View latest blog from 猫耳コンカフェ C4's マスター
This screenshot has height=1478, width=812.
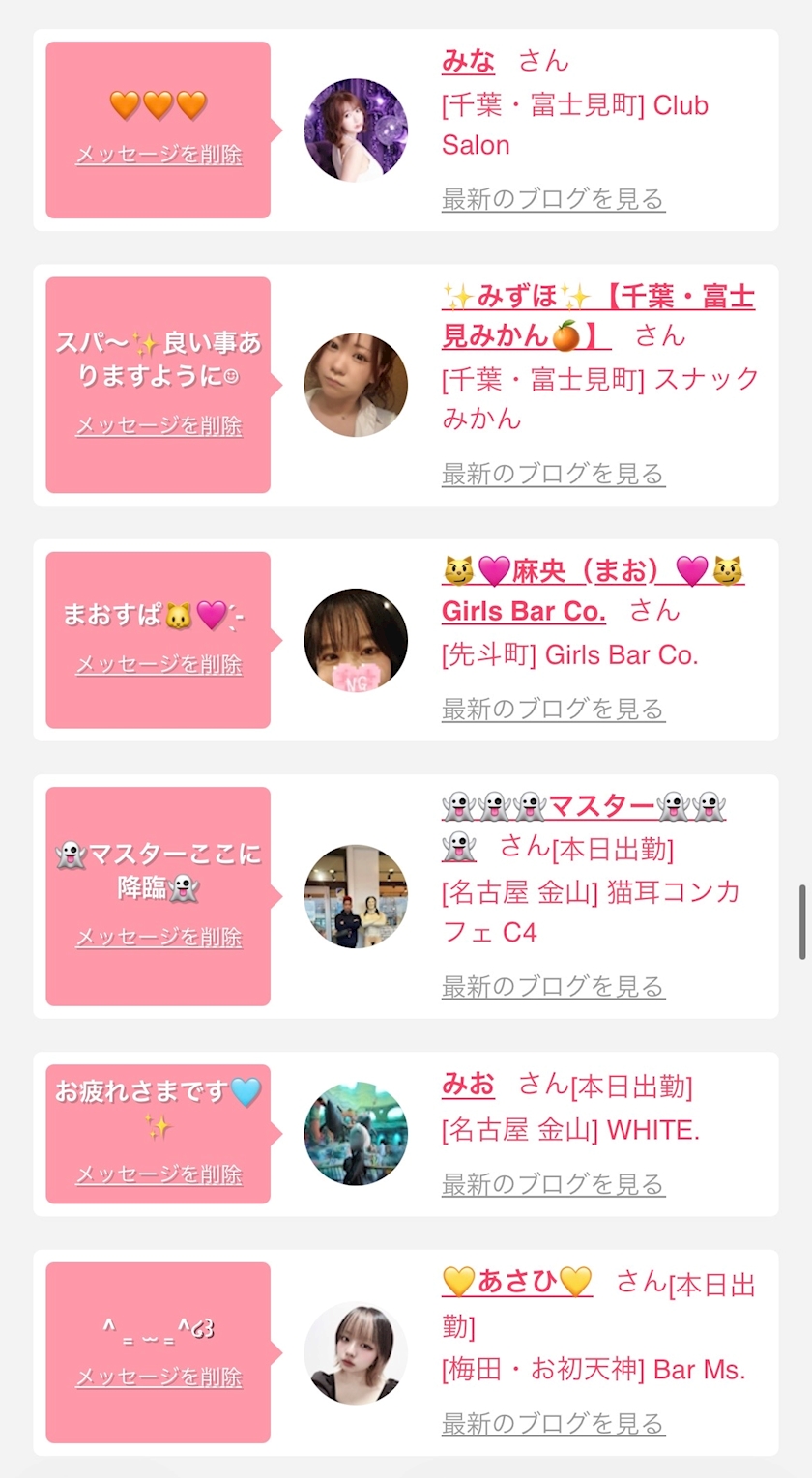(x=553, y=987)
